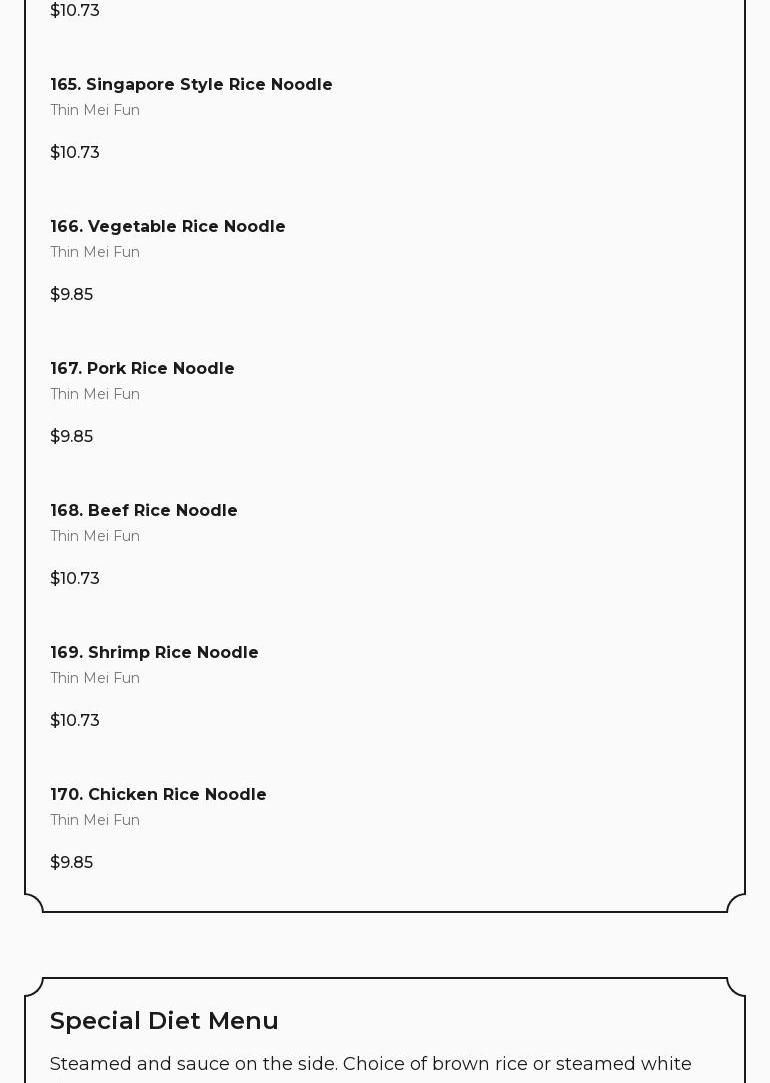Tap 170. Chicken Rice Noodle
The height and width of the screenshot is (1083, 770).
point(158,795)
